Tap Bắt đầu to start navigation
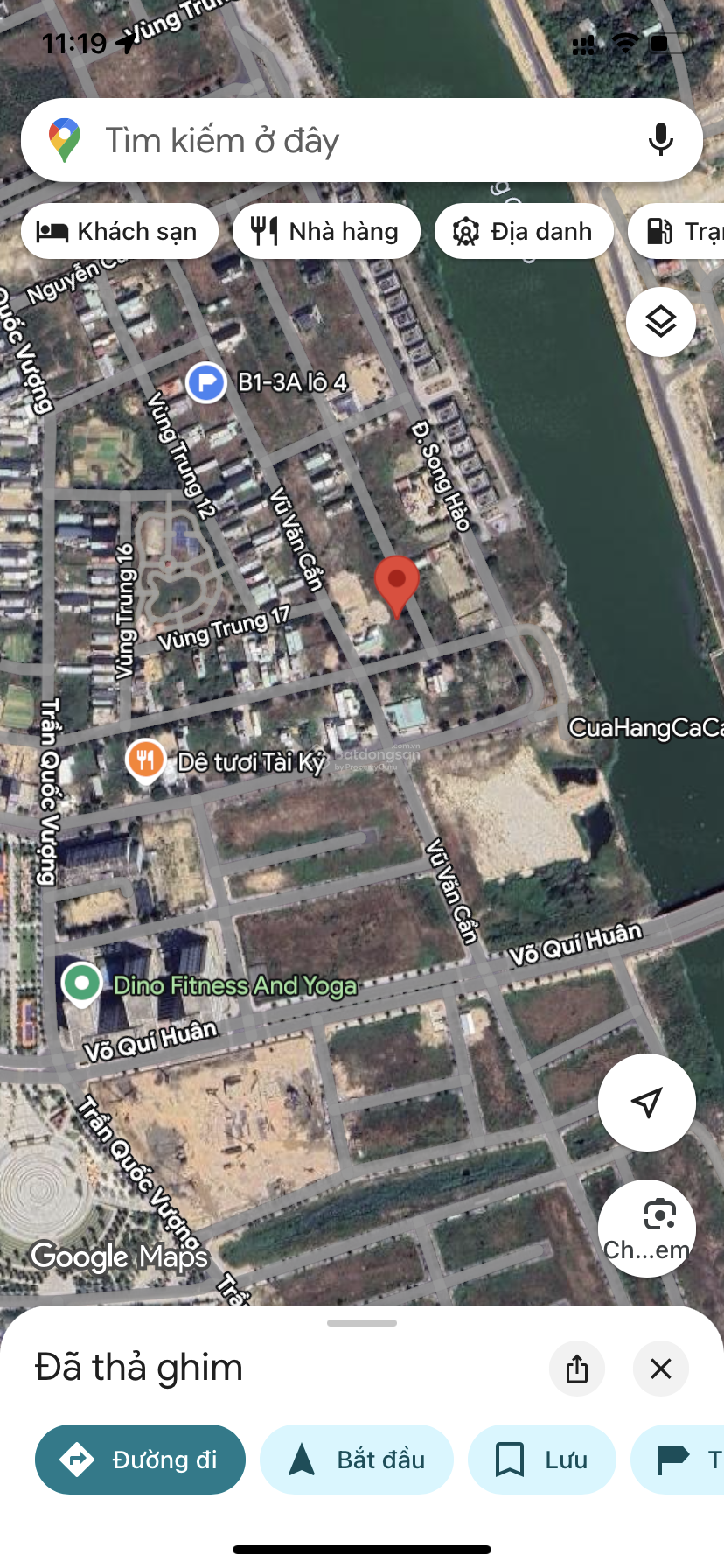The image size is (724, 1568). (357, 1459)
